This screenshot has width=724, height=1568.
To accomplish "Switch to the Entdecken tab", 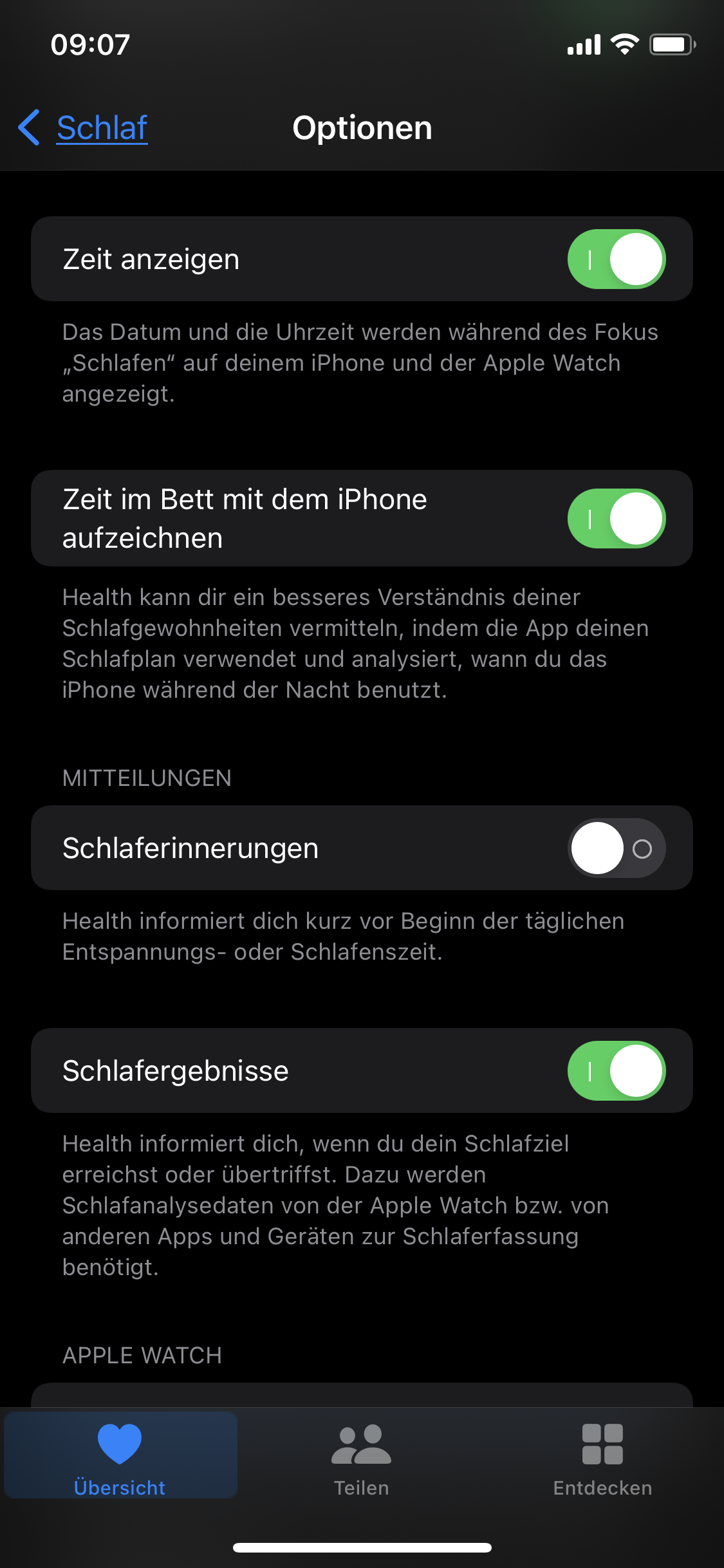I will [602, 1457].
